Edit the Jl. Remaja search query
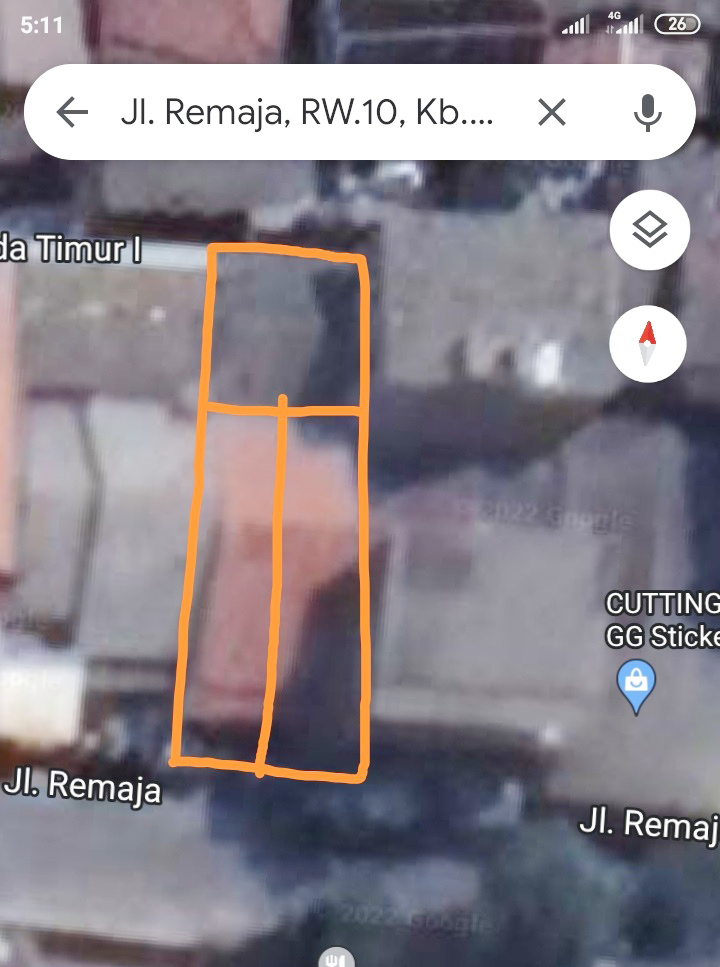This screenshot has width=720, height=967. pyautogui.click(x=306, y=113)
